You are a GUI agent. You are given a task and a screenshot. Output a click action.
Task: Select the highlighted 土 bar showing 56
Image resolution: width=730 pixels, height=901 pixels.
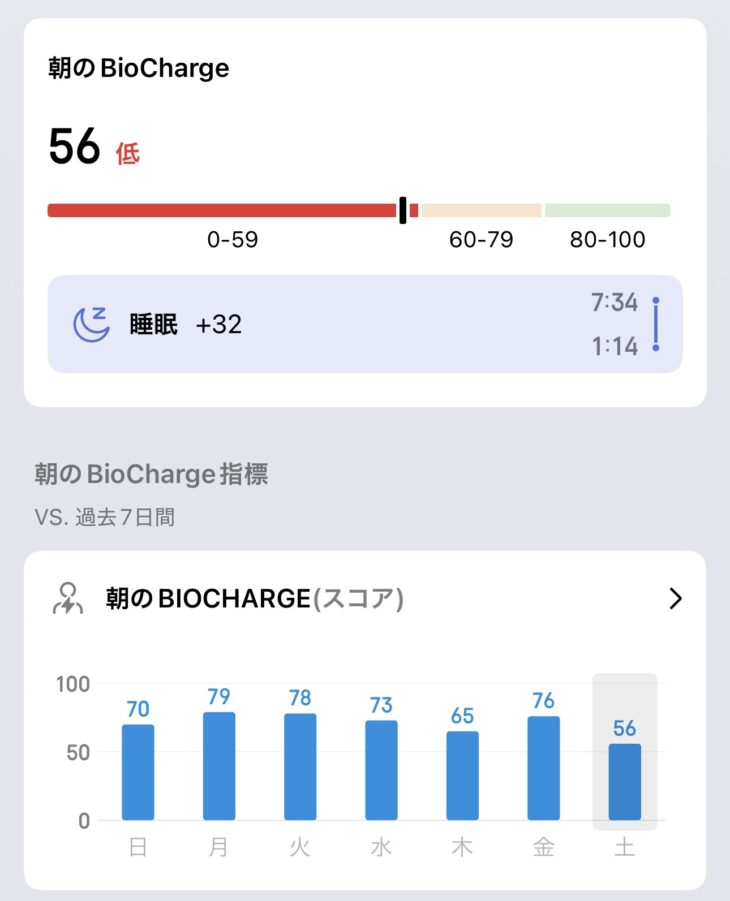coord(625,782)
